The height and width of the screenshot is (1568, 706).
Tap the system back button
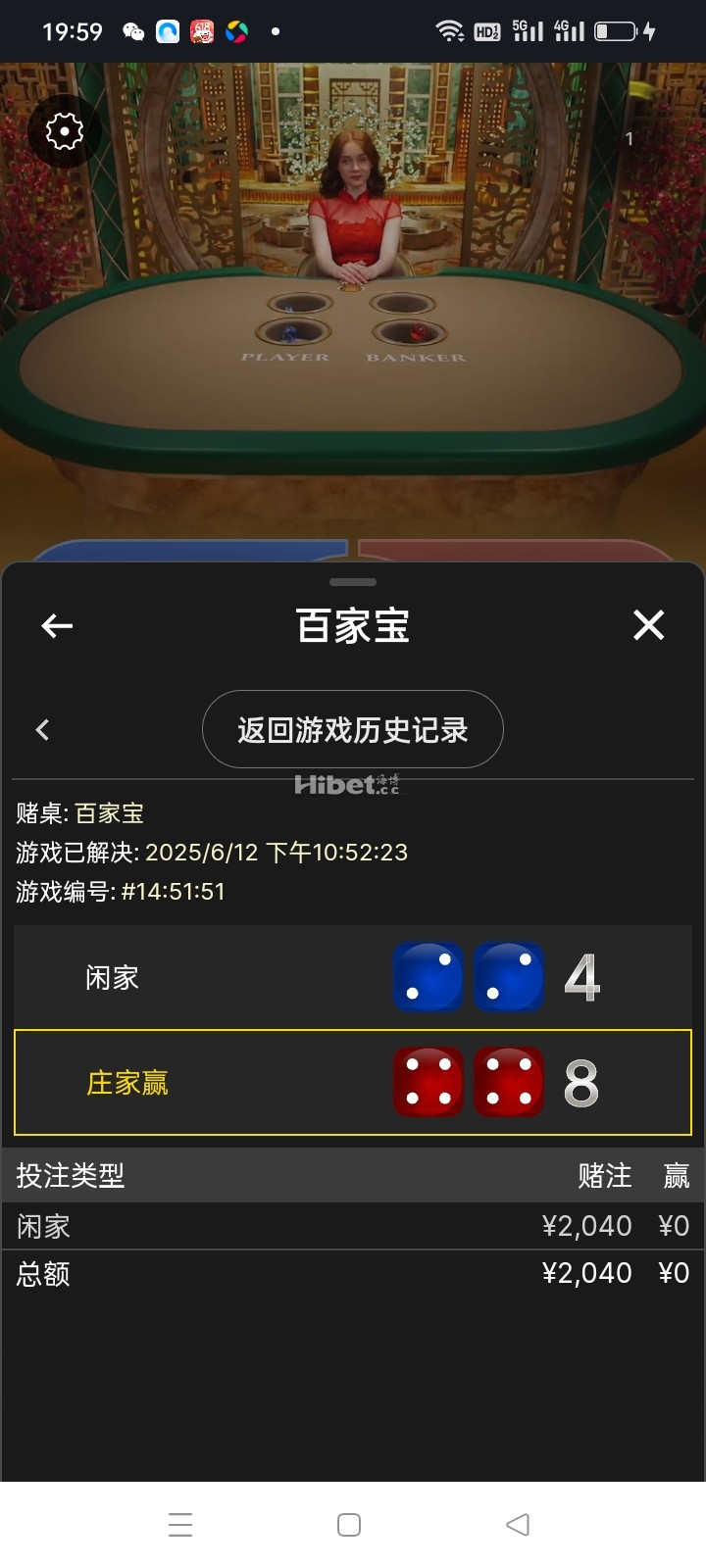click(517, 1524)
